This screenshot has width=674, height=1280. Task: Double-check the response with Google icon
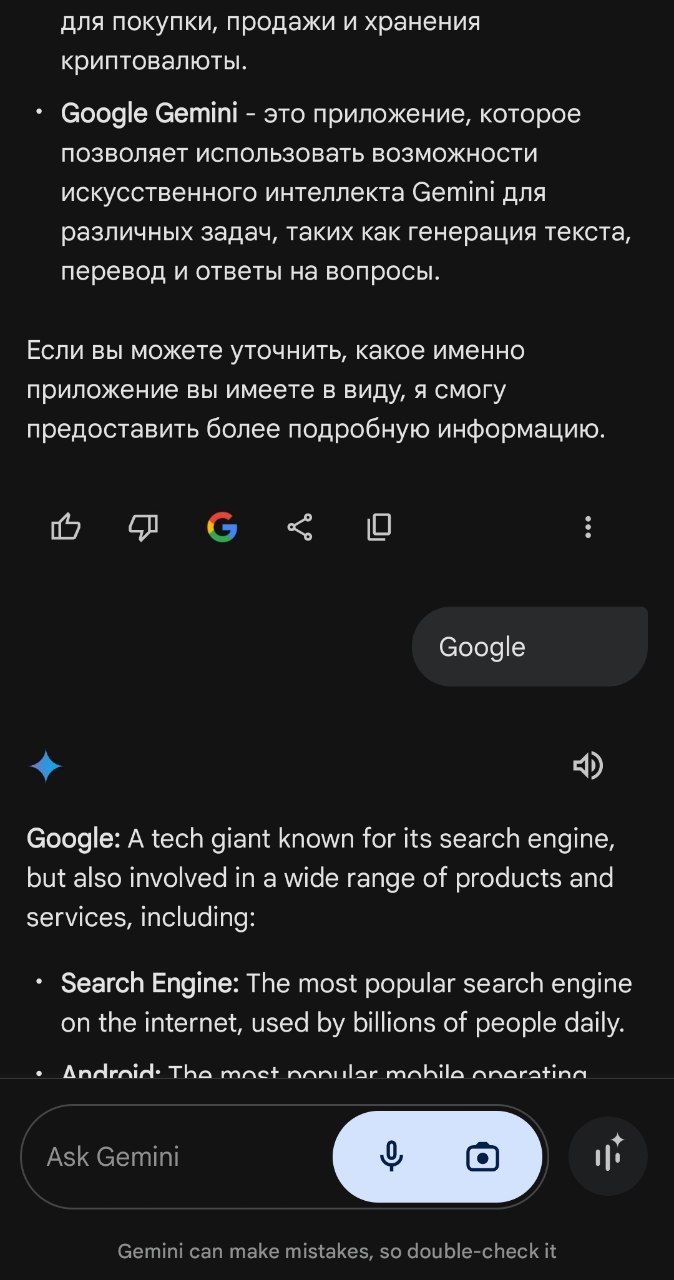[222, 526]
